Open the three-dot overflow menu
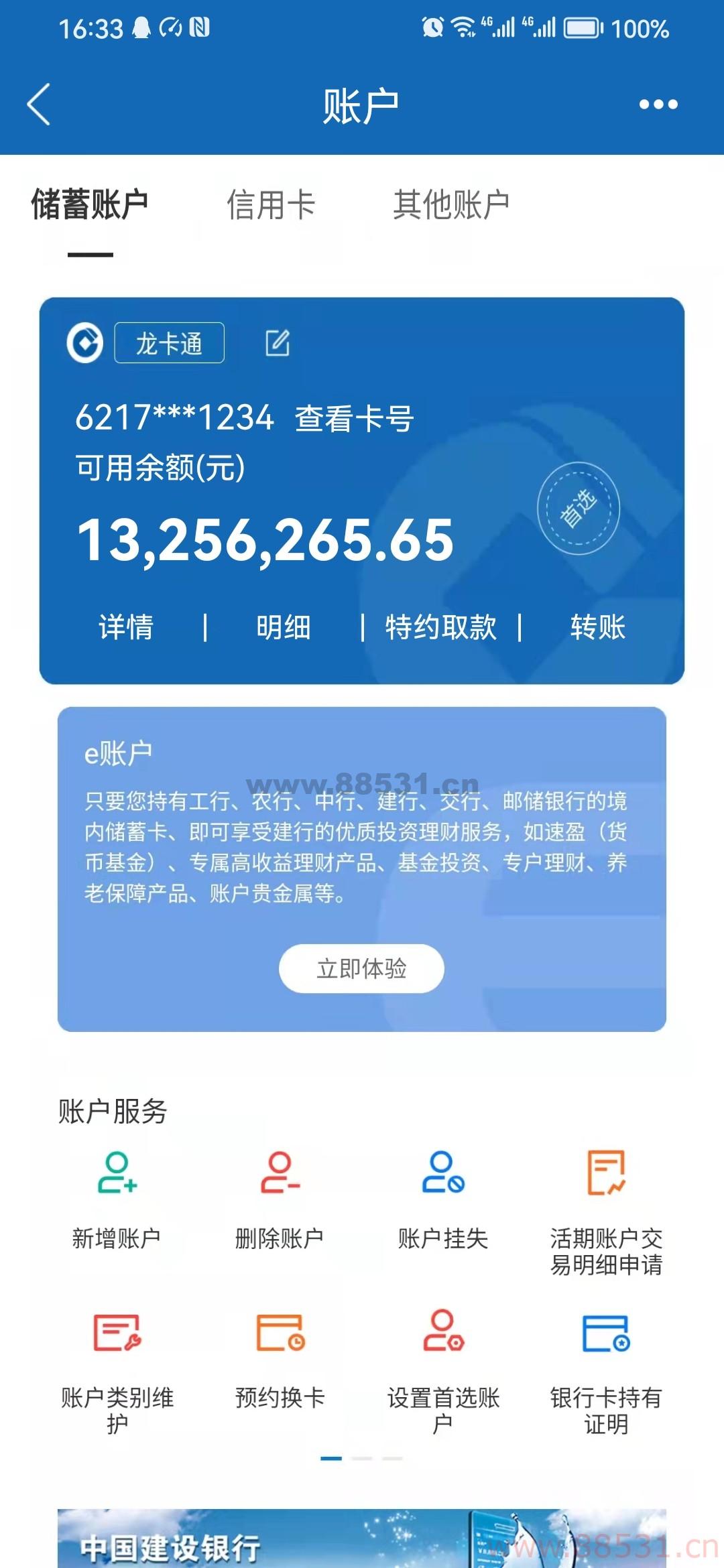Screen dimensions: 724x1568 [658, 105]
